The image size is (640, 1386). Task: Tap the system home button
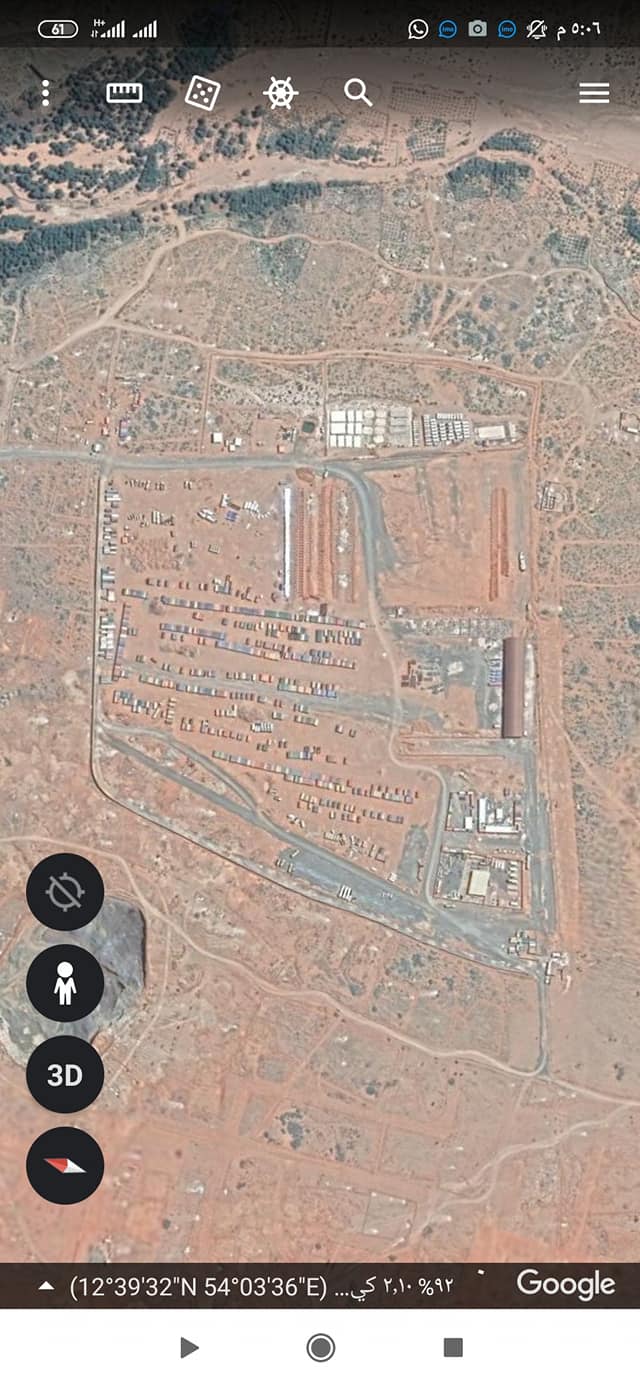pos(320,1347)
